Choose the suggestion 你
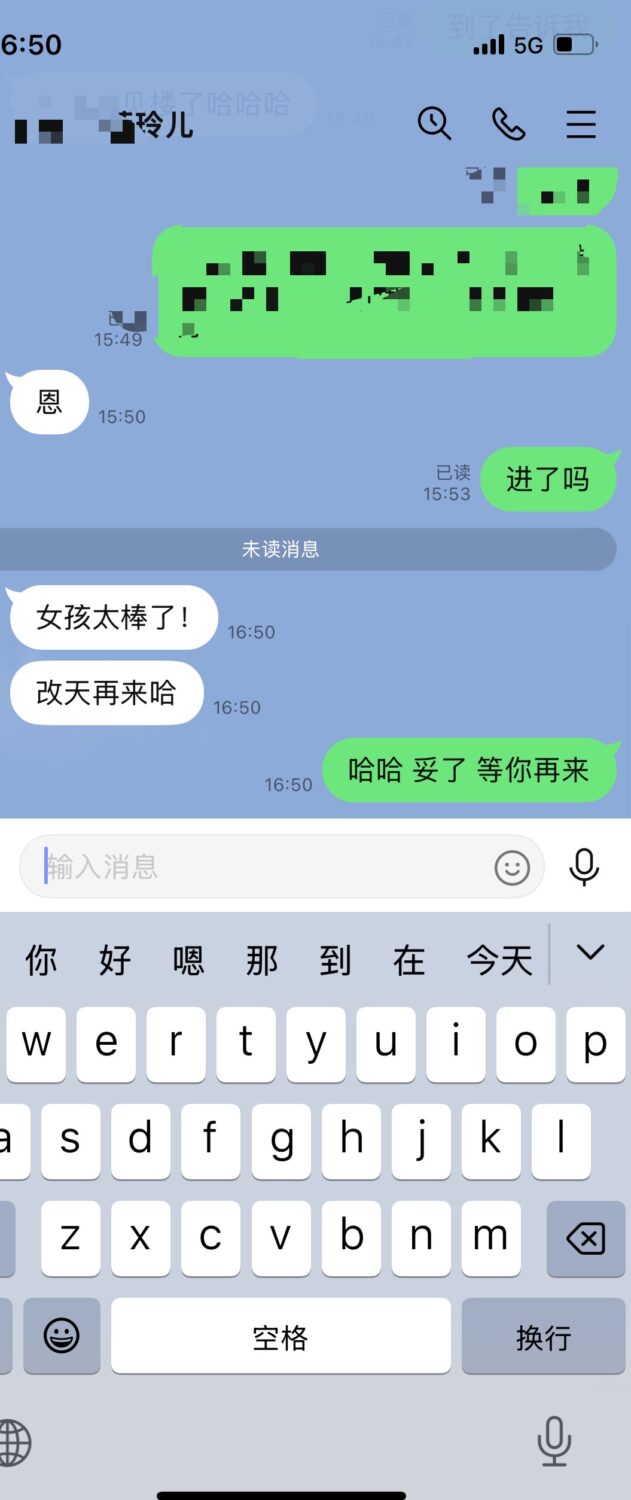 click(41, 960)
